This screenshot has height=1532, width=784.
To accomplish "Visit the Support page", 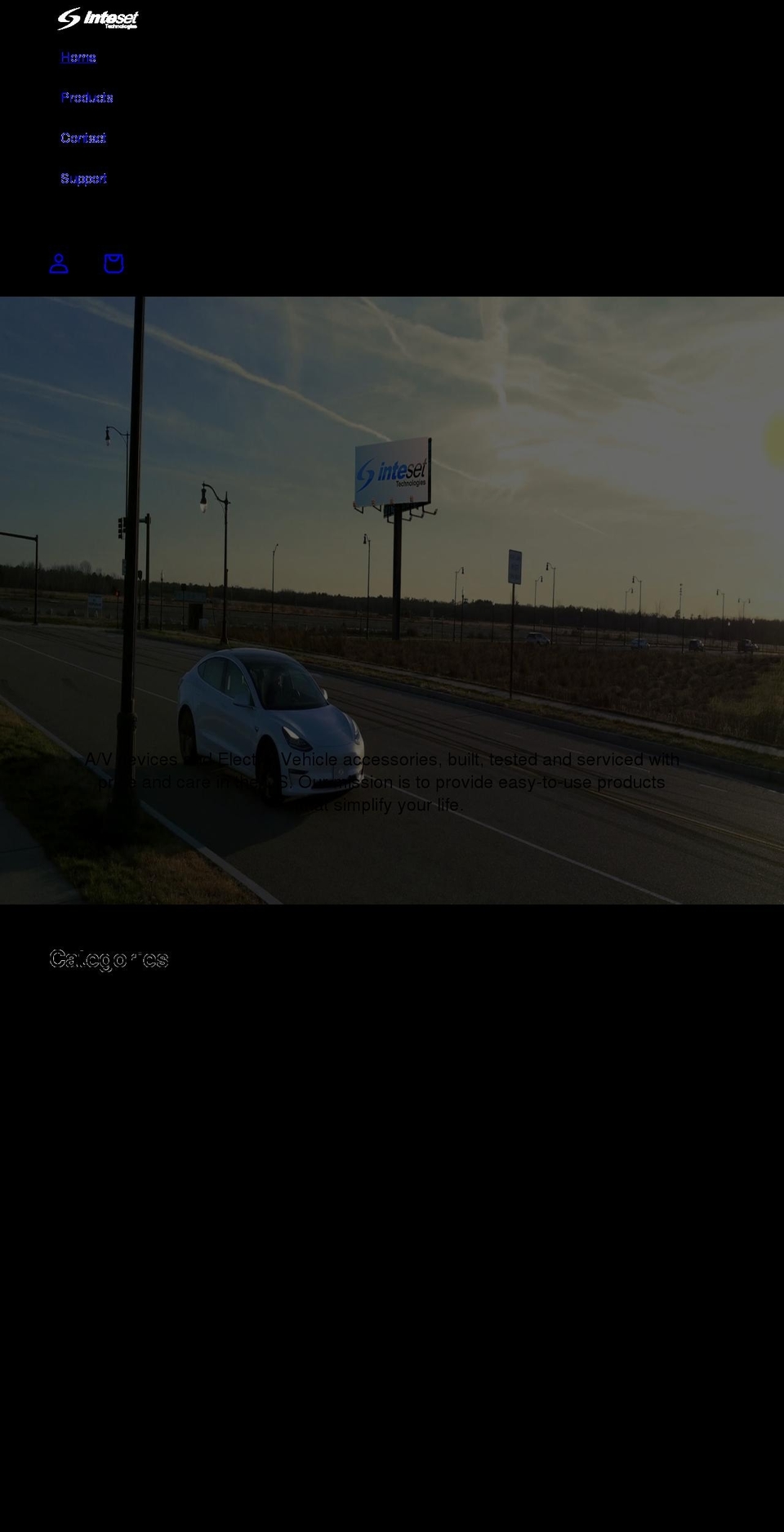I will 84,178.
